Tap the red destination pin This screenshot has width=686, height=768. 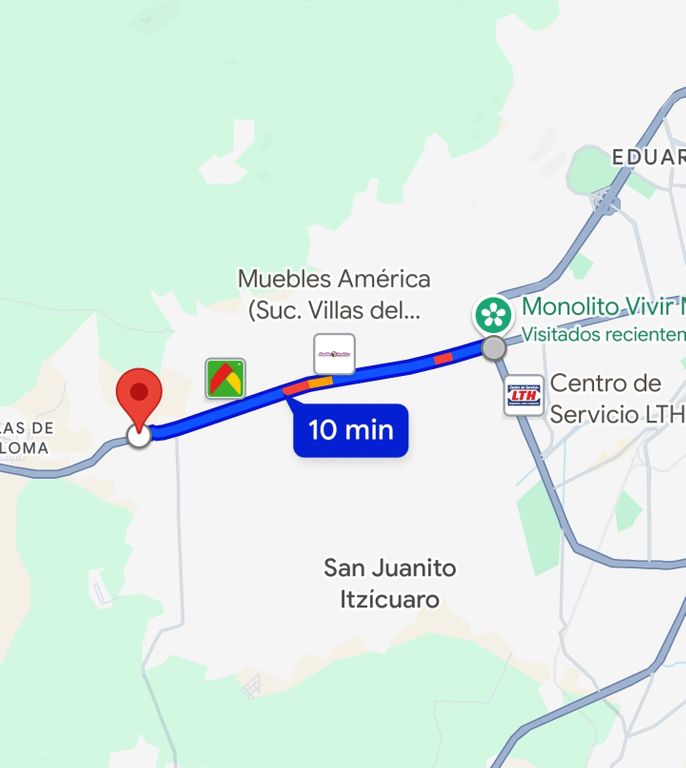click(x=139, y=397)
